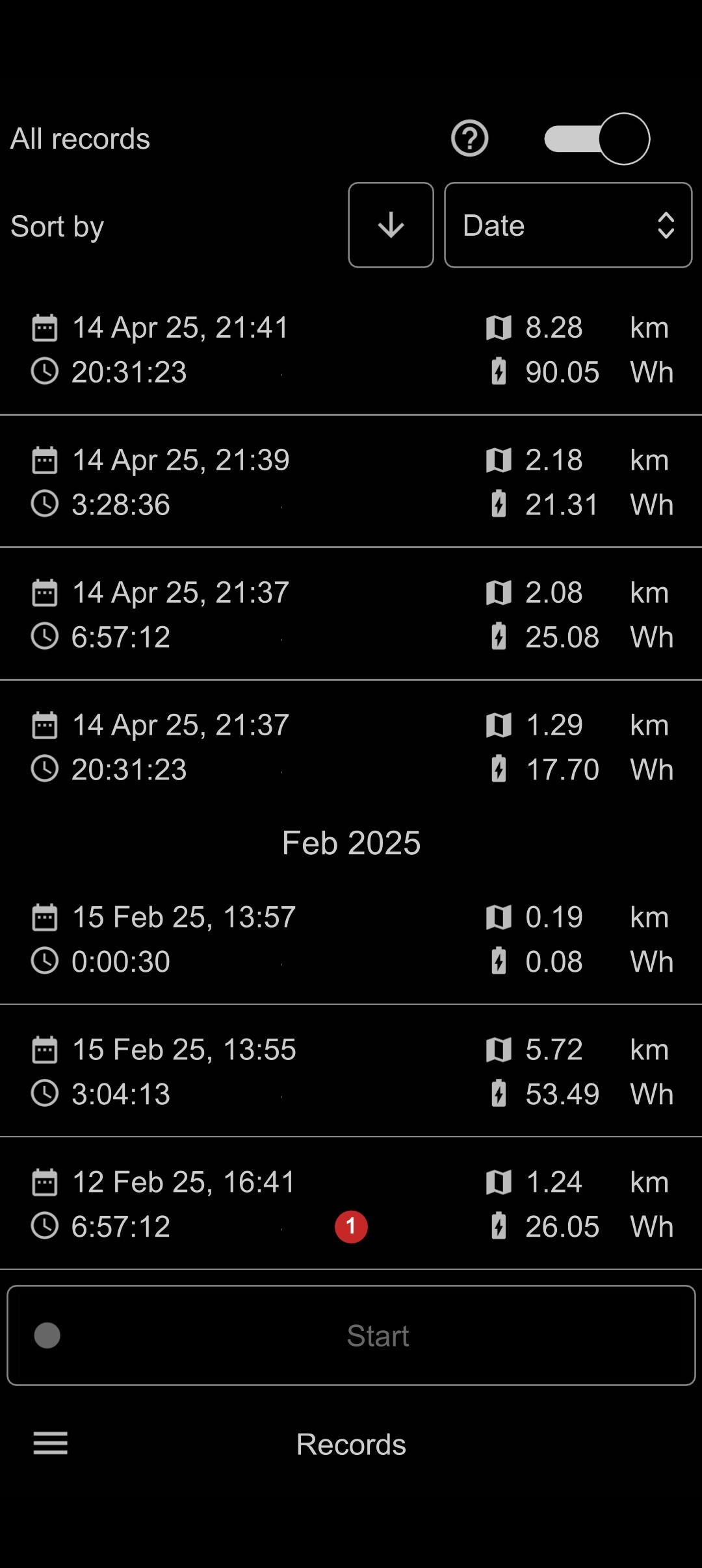702x1568 pixels.
Task: Open the record from 14 Apr 25, 21:41
Action: pyautogui.click(x=351, y=349)
